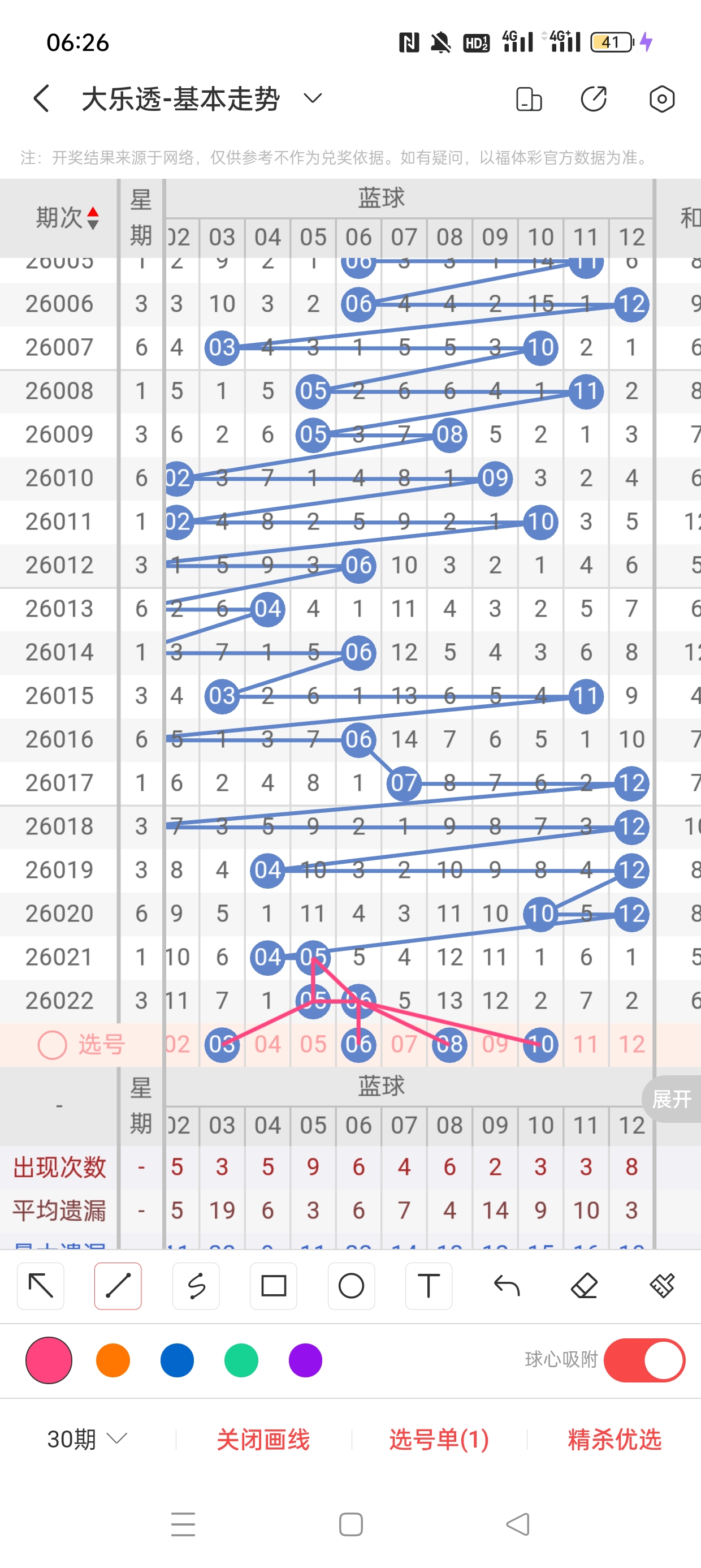Pick the freehand curve tool
Screen dimensions: 701x1568
(196, 1286)
